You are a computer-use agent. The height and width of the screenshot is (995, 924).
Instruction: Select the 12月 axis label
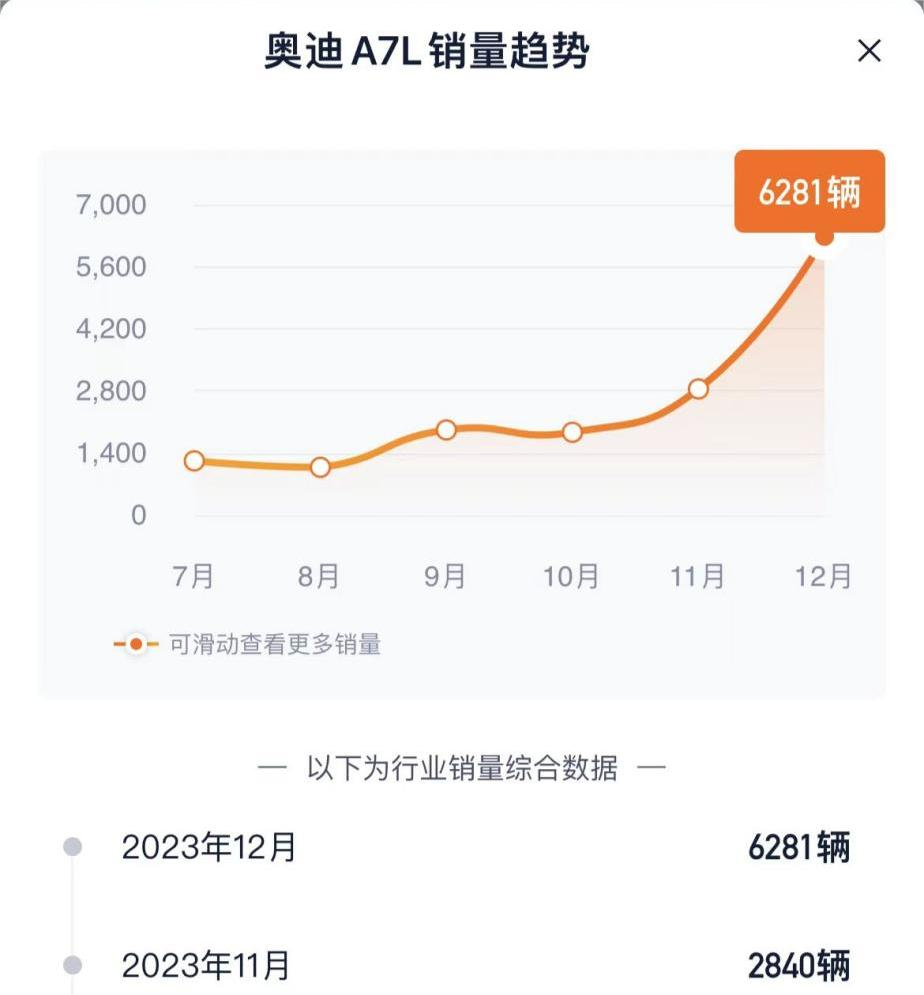824,577
